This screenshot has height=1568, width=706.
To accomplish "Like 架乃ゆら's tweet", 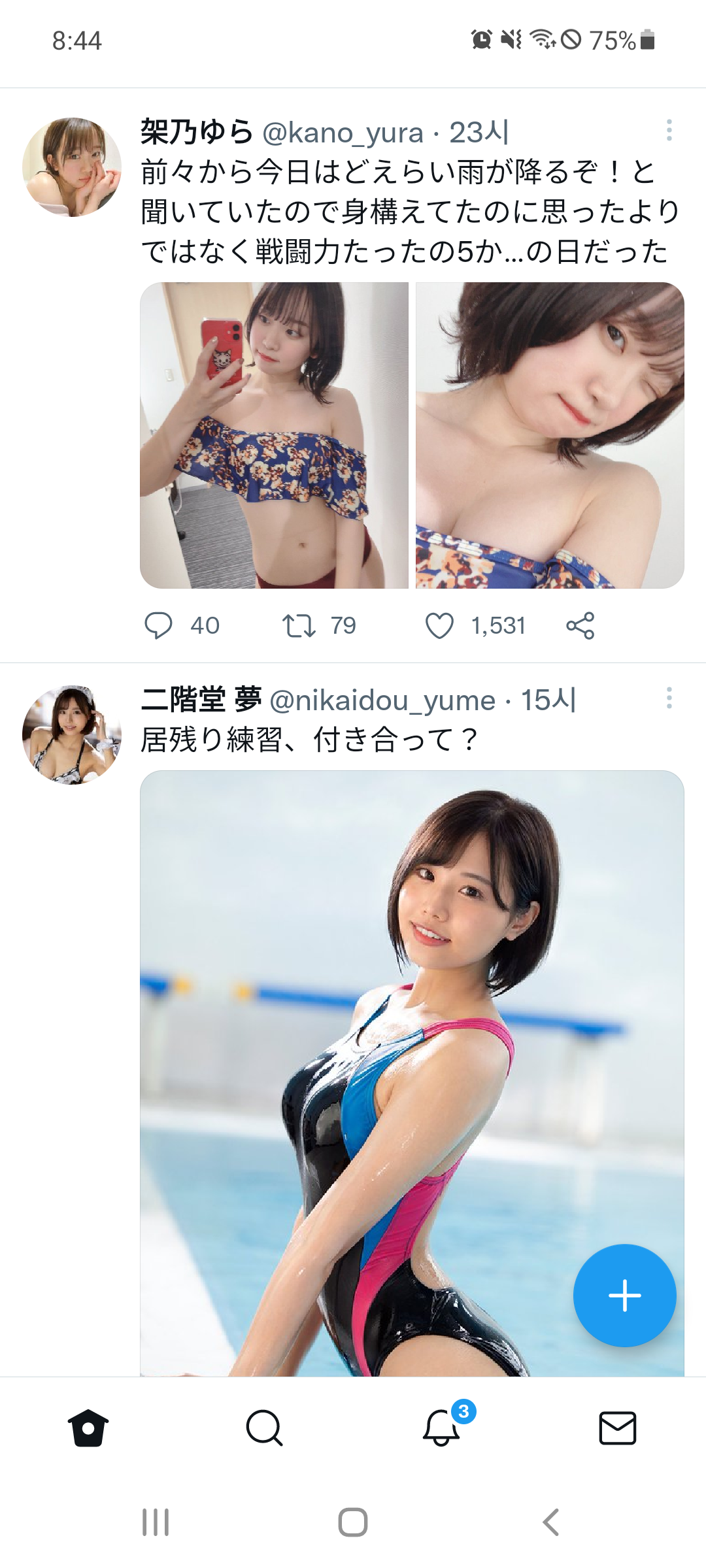I will pos(439,625).
